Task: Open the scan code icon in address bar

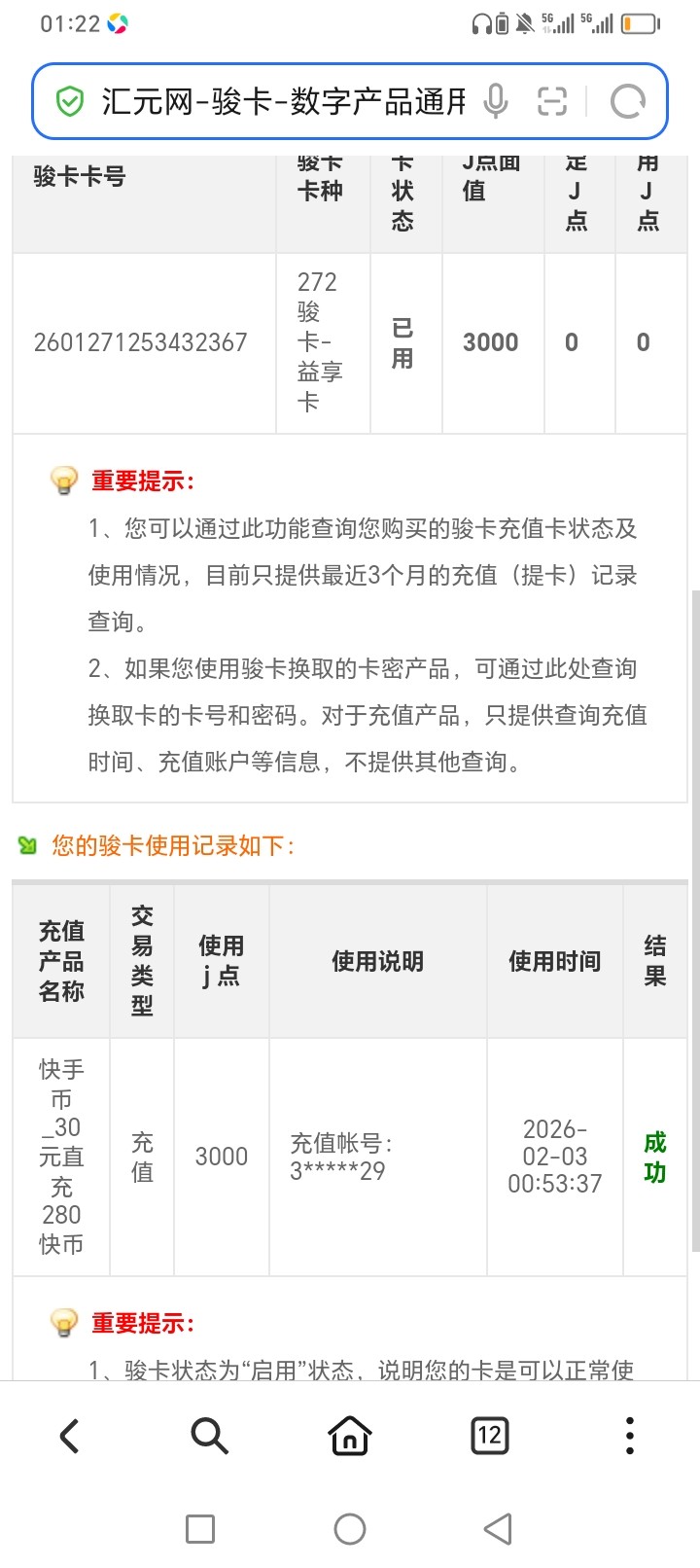Action: pyautogui.click(x=552, y=101)
